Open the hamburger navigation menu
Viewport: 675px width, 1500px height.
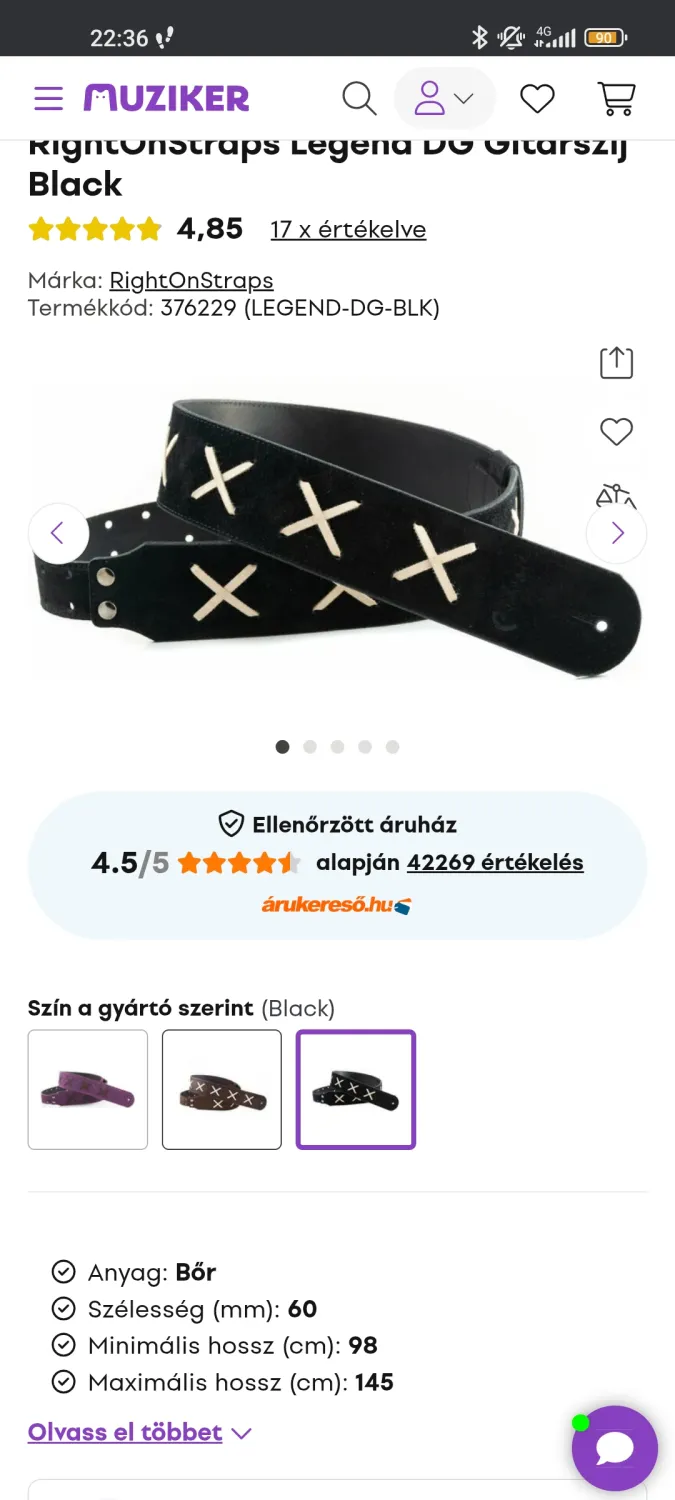coord(48,98)
